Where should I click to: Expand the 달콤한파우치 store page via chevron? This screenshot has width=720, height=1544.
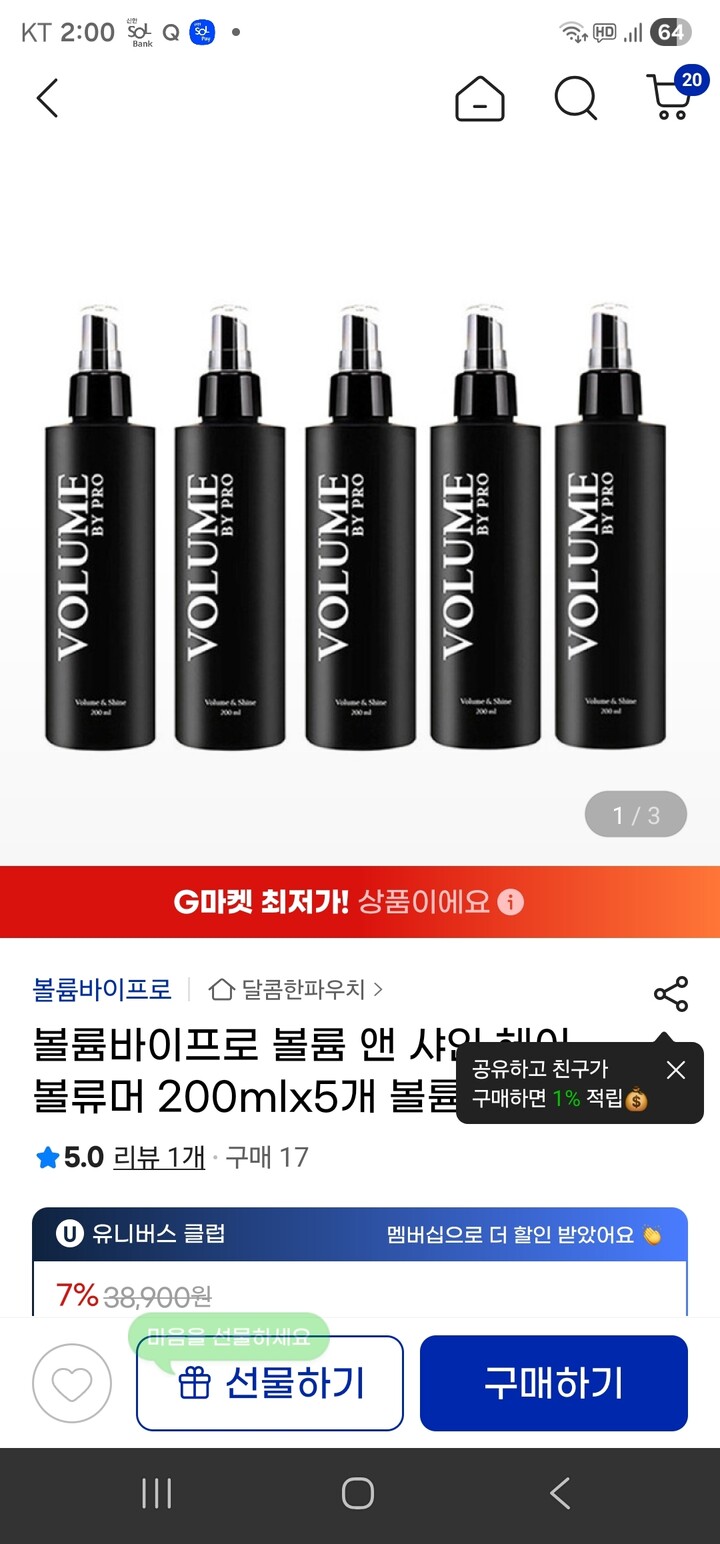coord(379,989)
